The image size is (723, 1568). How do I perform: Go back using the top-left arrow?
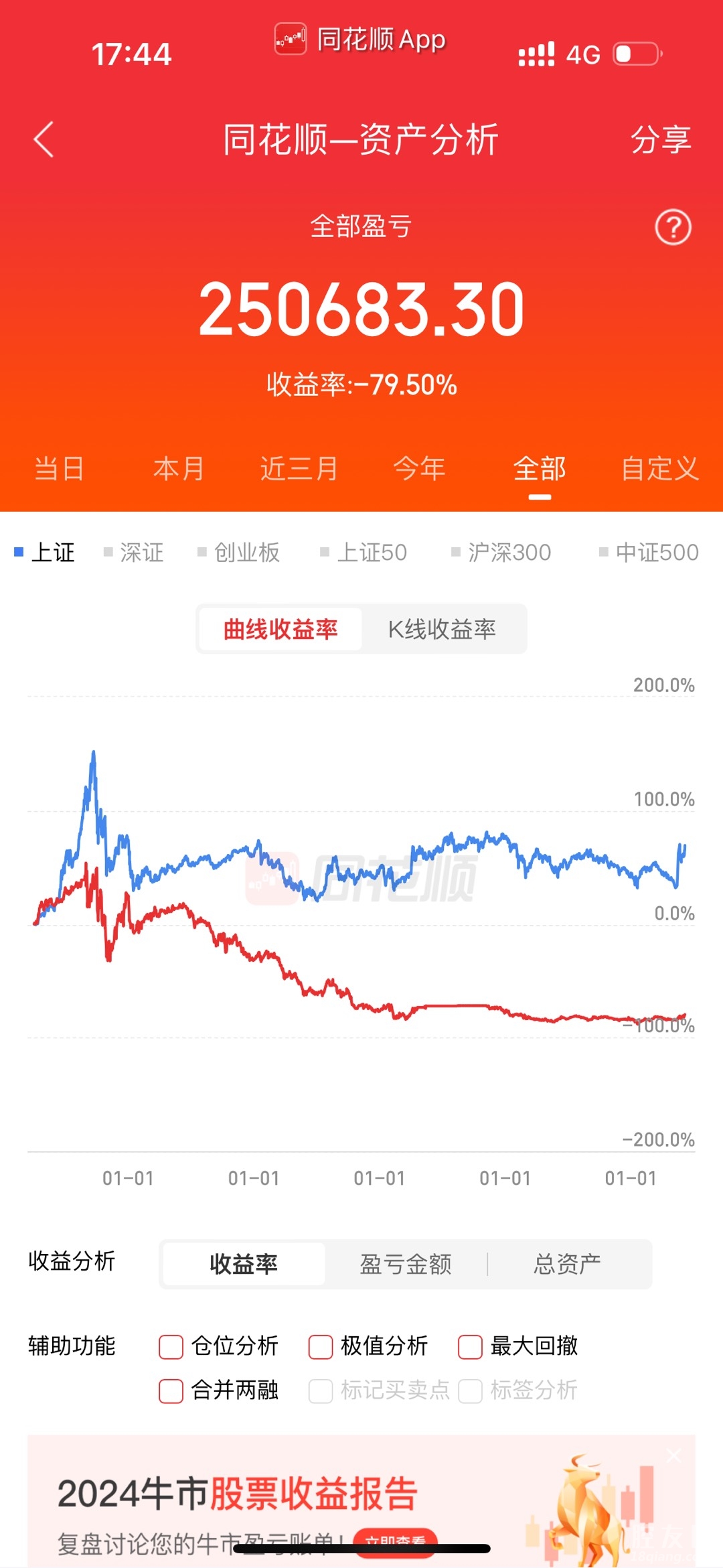[44, 140]
